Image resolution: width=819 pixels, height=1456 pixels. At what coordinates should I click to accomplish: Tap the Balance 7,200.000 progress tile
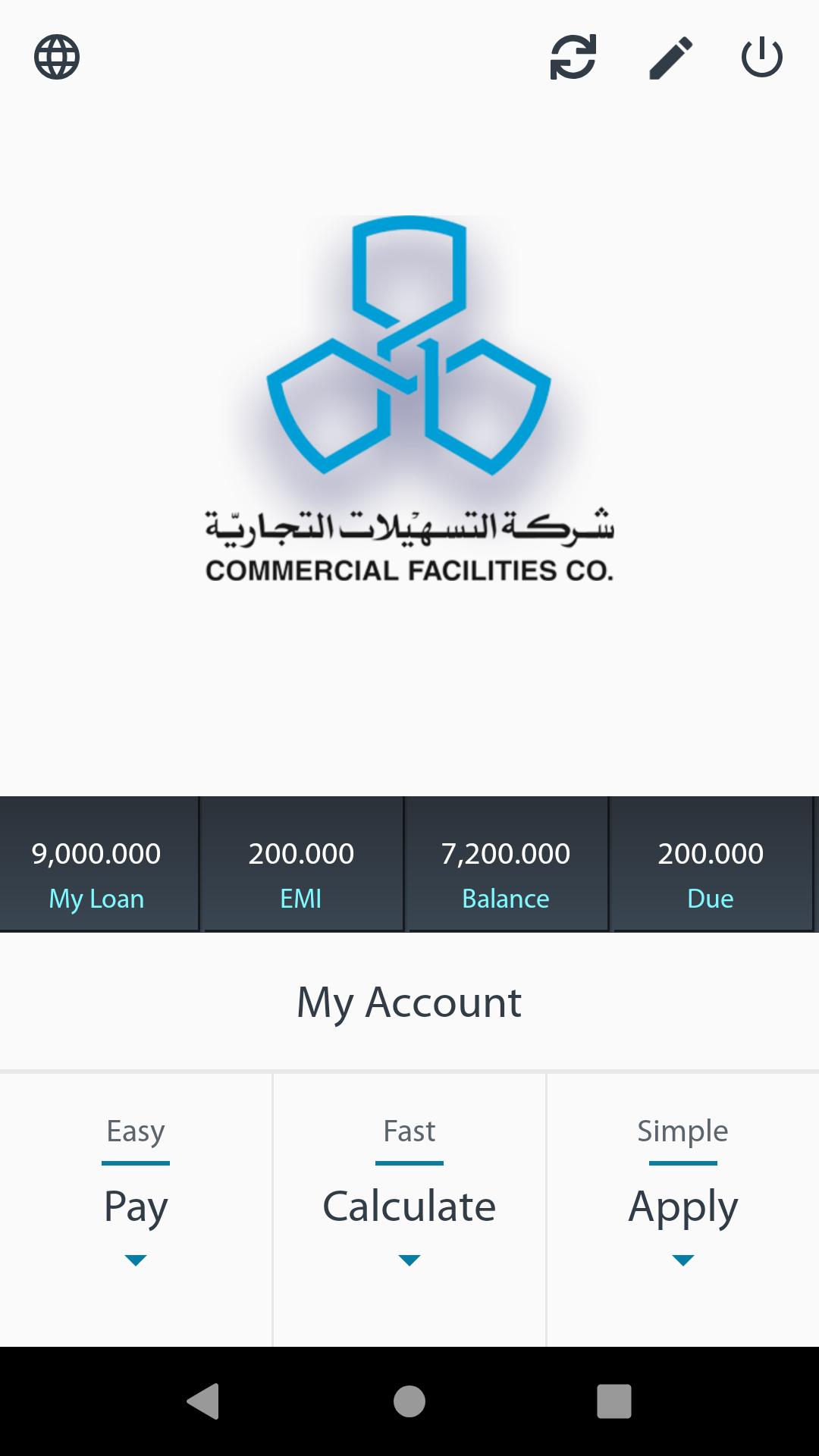[507, 864]
